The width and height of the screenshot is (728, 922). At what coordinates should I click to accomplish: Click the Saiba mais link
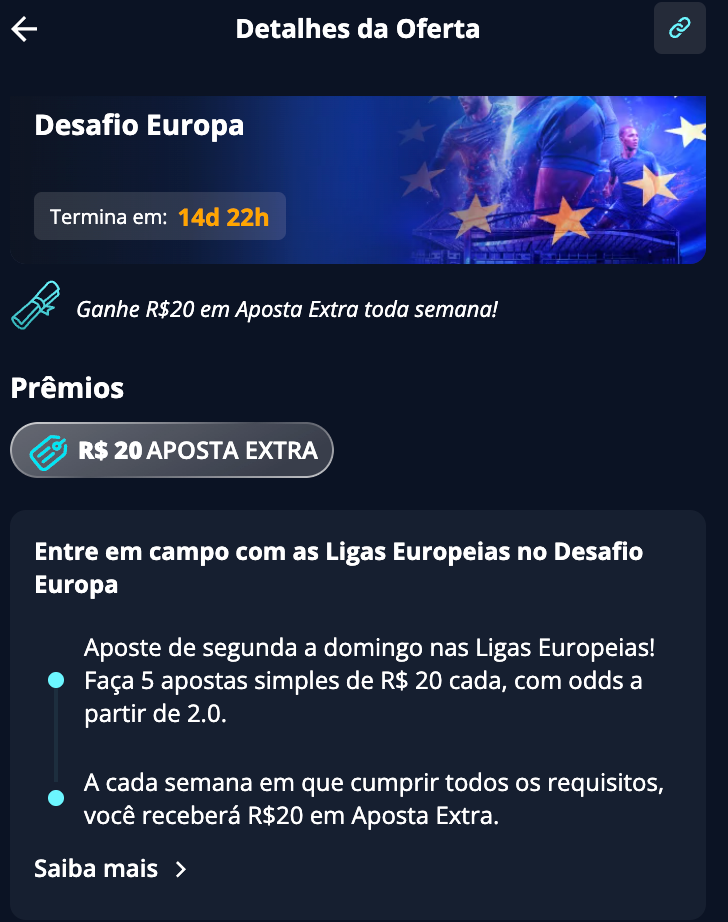pyautogui.click(x=95, y=868)
